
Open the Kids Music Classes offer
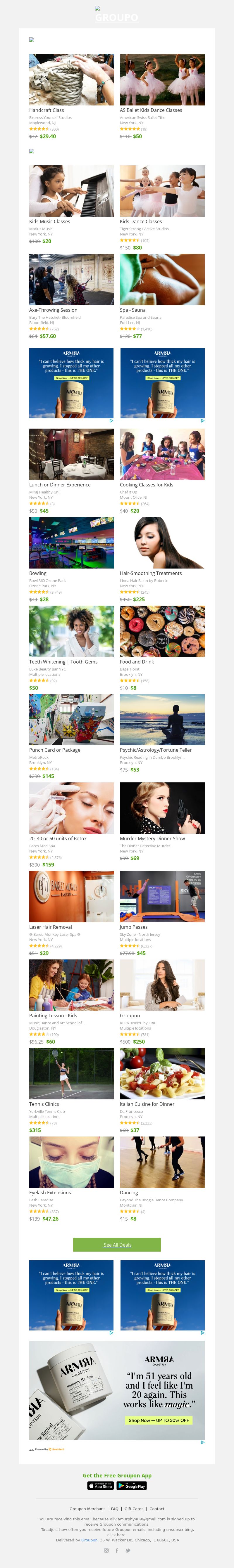(71, 191)
